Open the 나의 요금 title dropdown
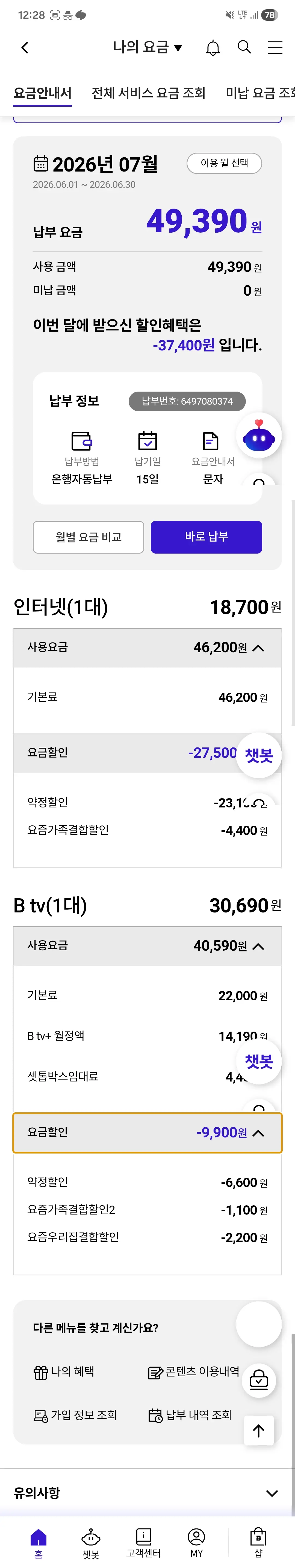 coord(147,47)
